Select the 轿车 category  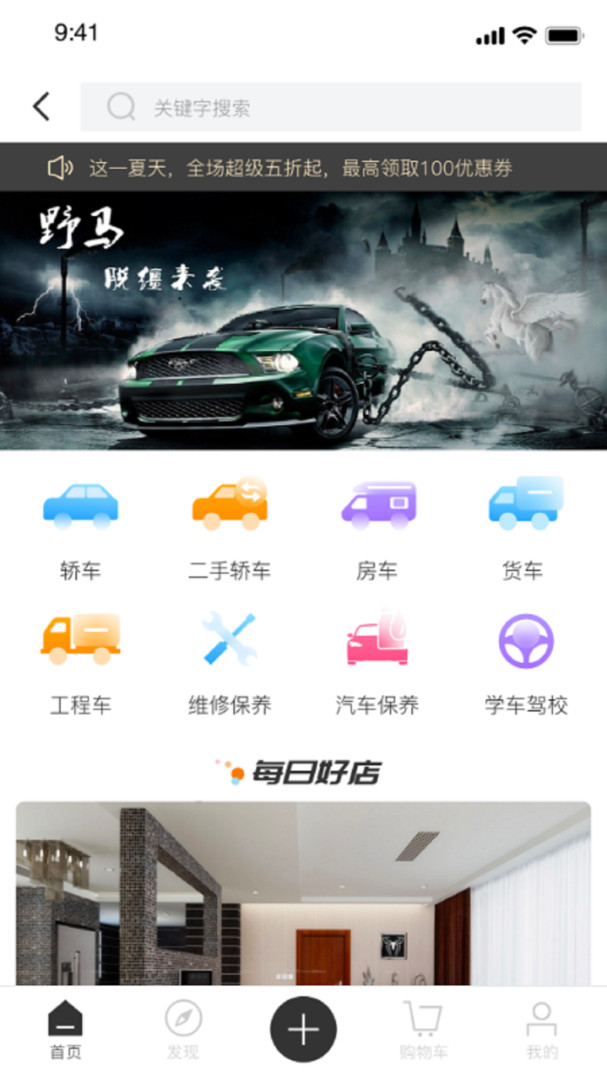point(80,528)
